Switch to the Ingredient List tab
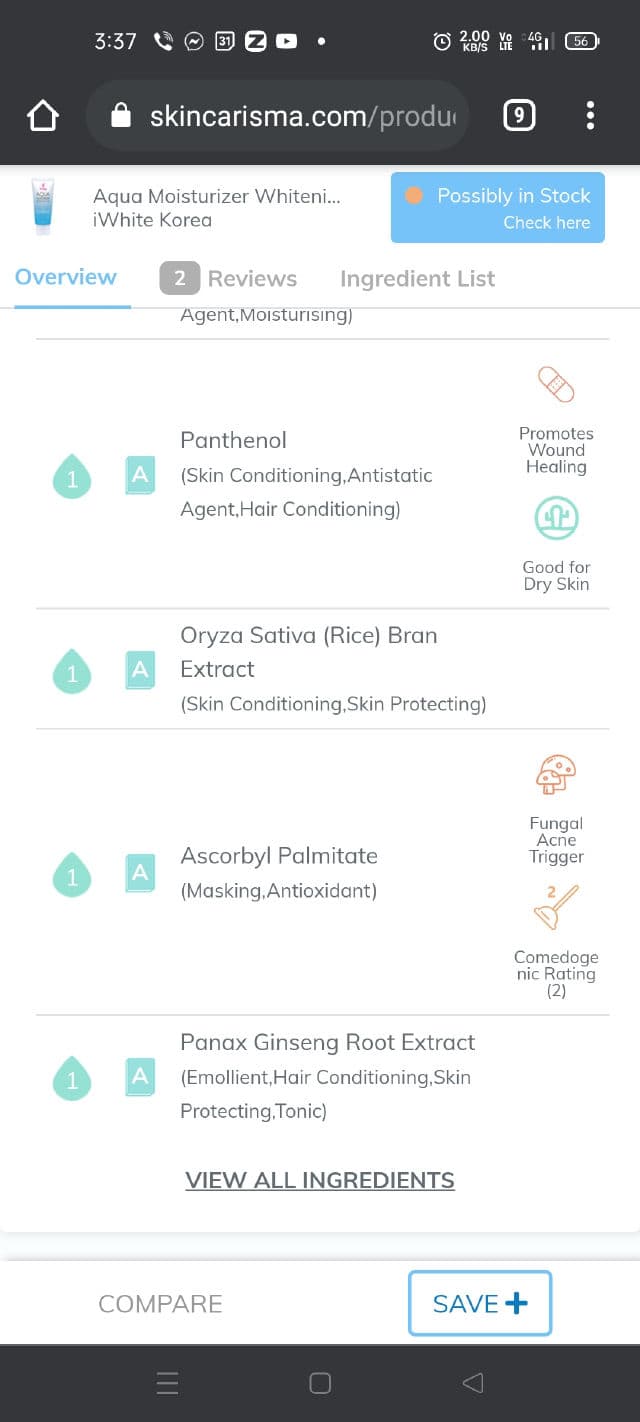This screenshot has width=640, height=1422. tap(417, 278)
